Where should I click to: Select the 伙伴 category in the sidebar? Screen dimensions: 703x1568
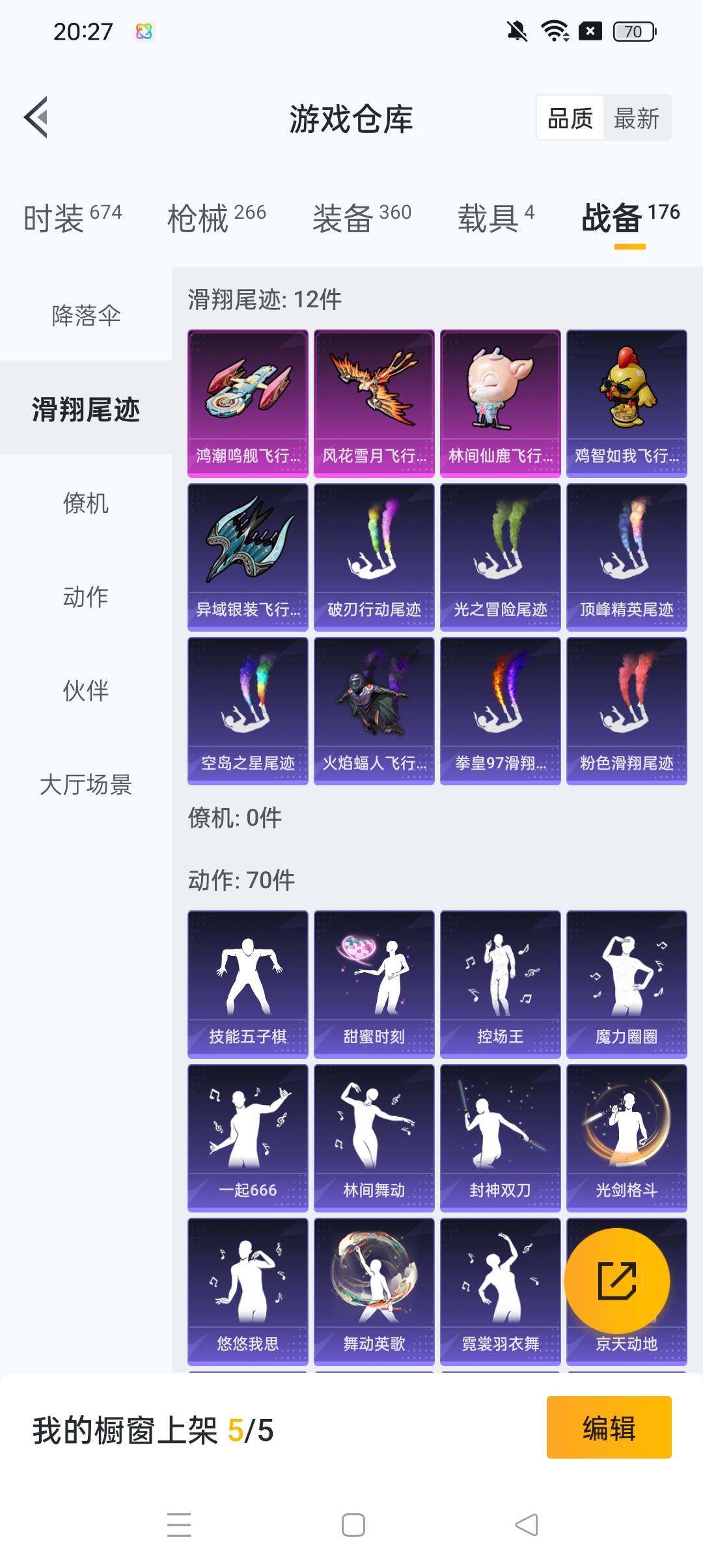point(86,690)
